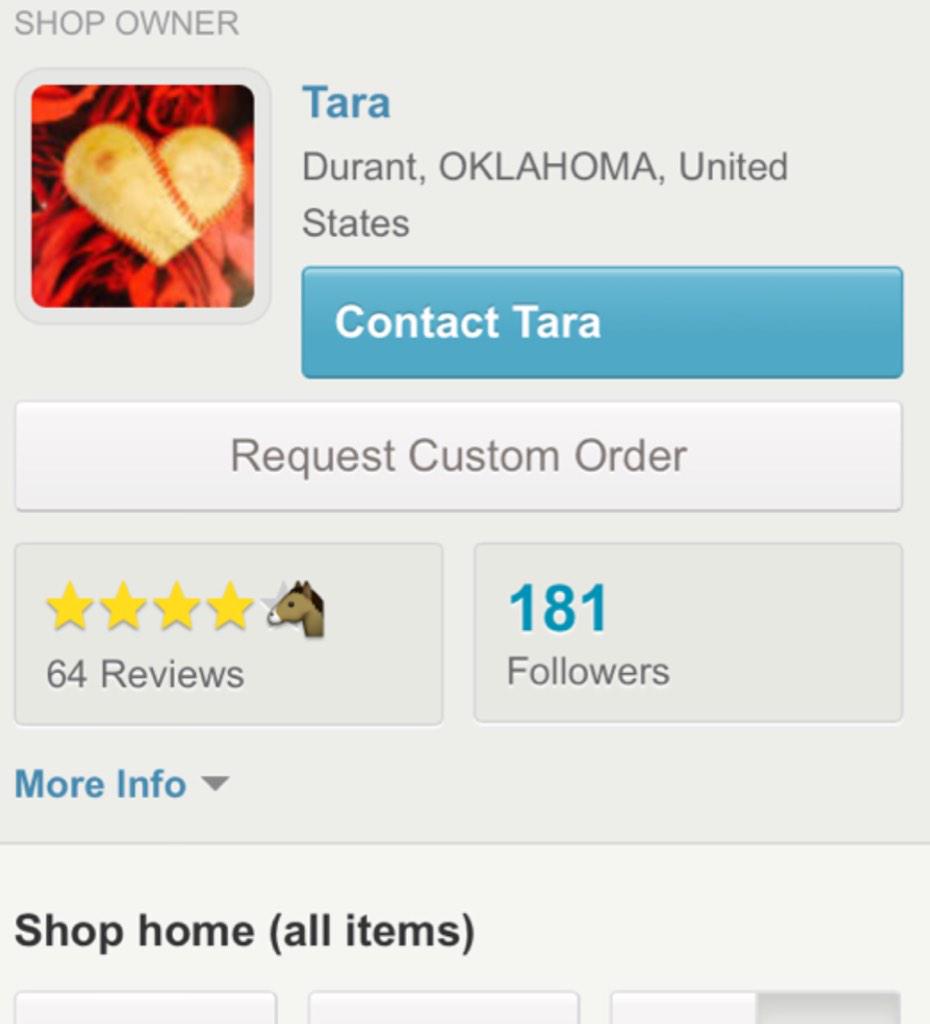Request a custom order
The width and height of the screenshot is (930, 1024).
tap(458, 456)
